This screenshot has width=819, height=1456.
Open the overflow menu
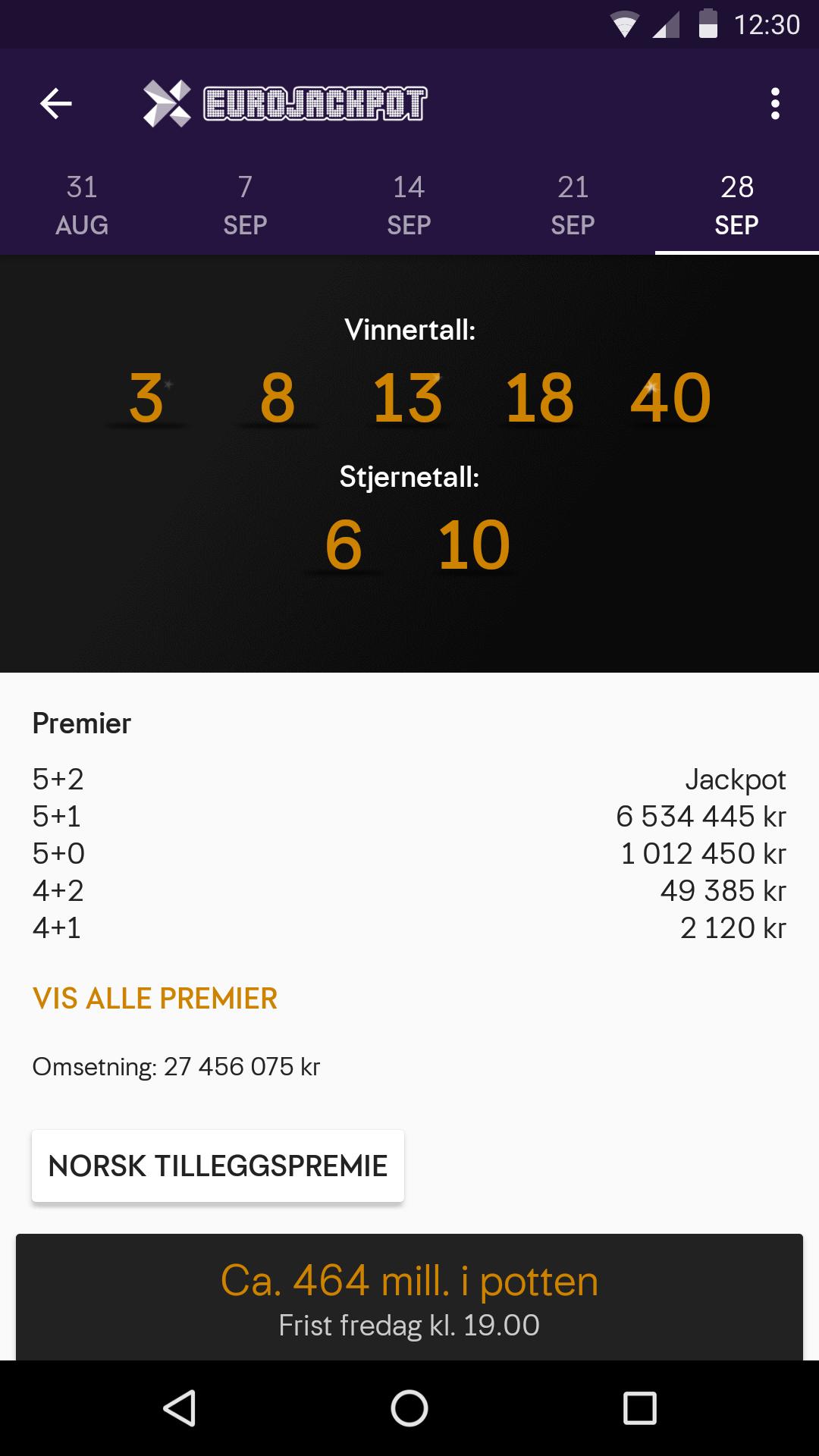774,103
